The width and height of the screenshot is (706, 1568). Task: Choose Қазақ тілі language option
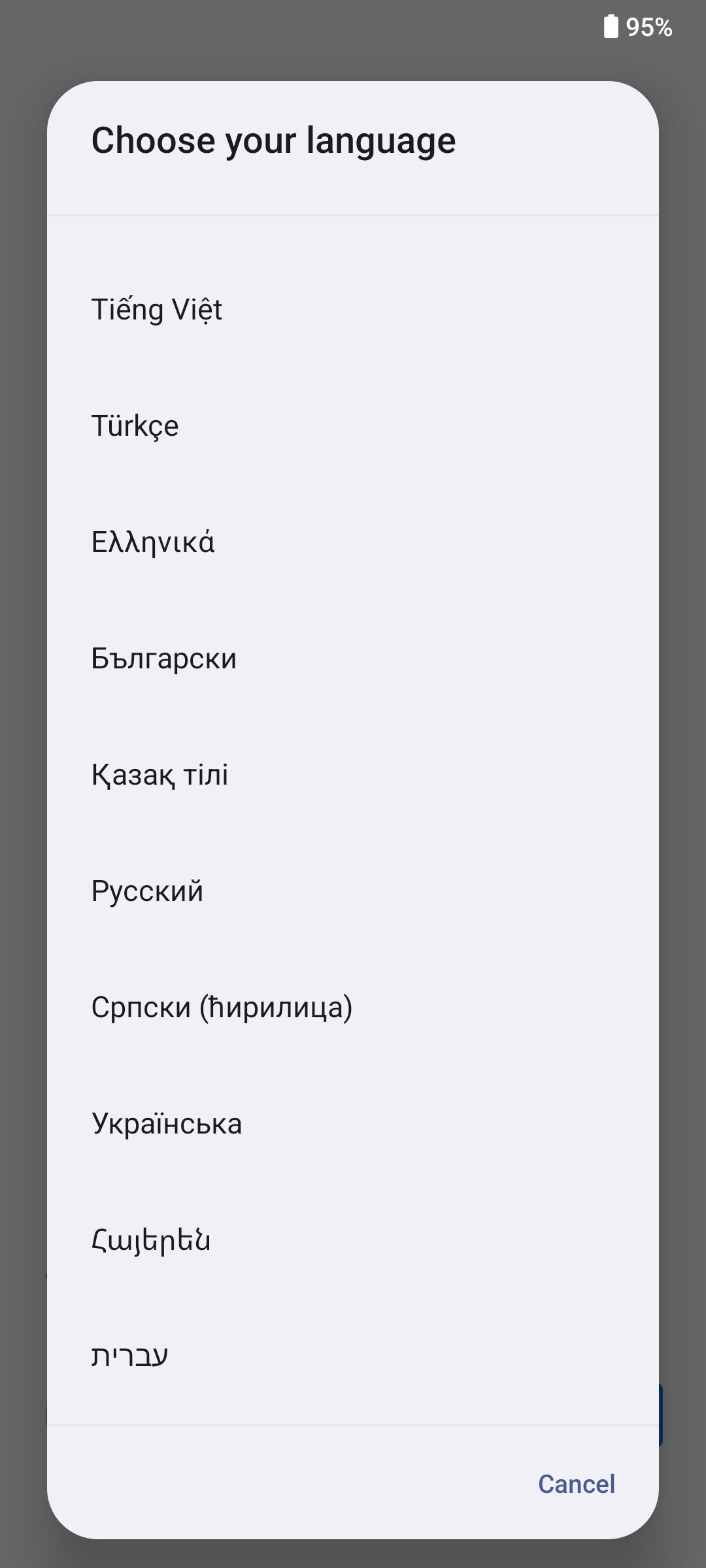click(x=160, y=775)
